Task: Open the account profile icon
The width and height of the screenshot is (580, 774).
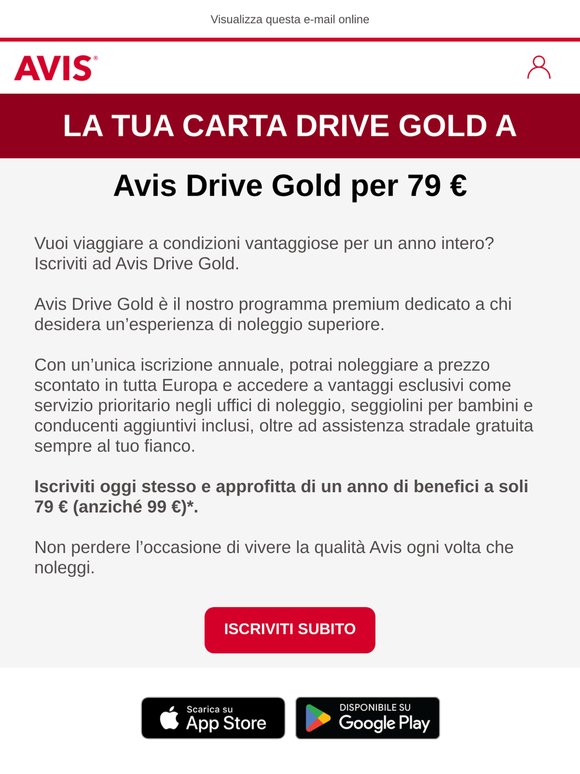Action: pos(539,67)
